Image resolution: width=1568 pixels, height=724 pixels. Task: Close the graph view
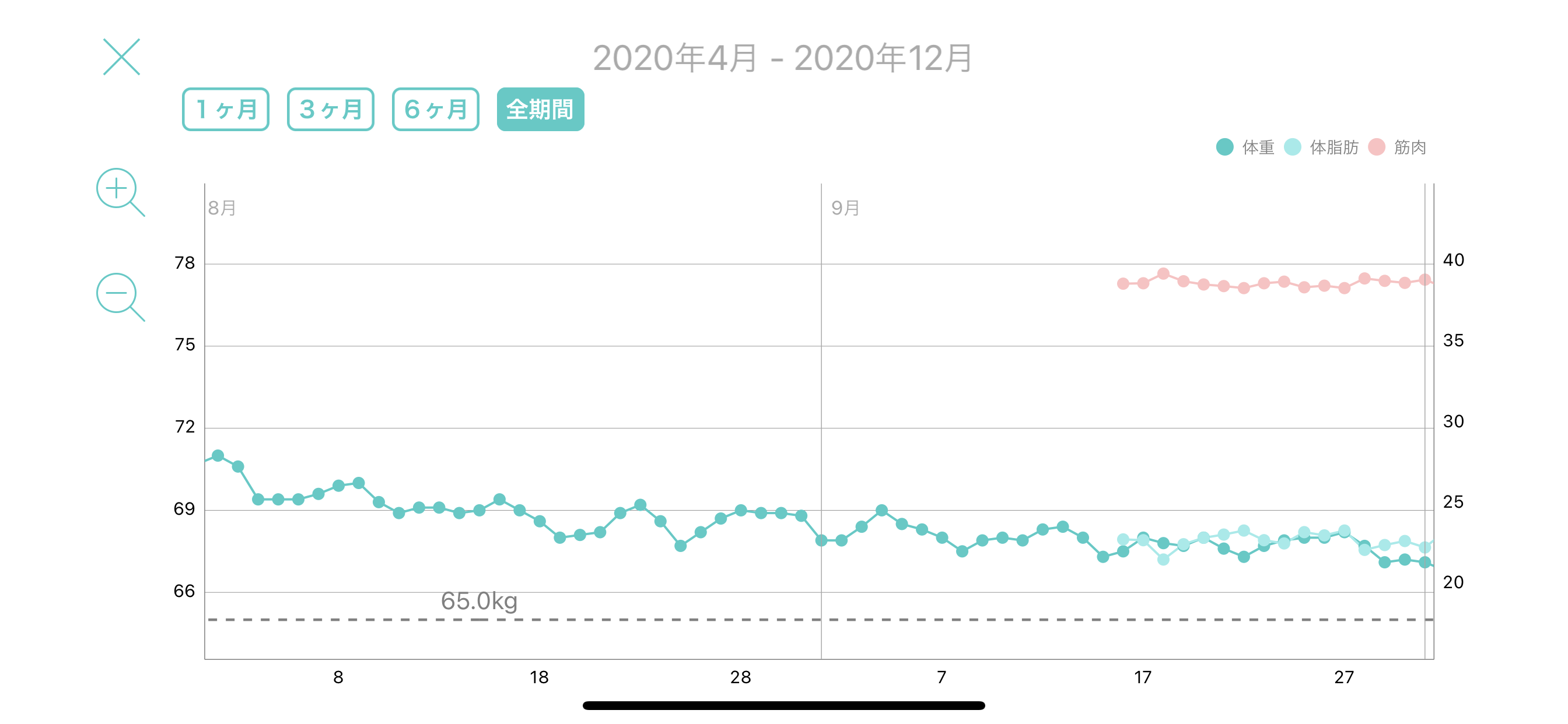121,57
